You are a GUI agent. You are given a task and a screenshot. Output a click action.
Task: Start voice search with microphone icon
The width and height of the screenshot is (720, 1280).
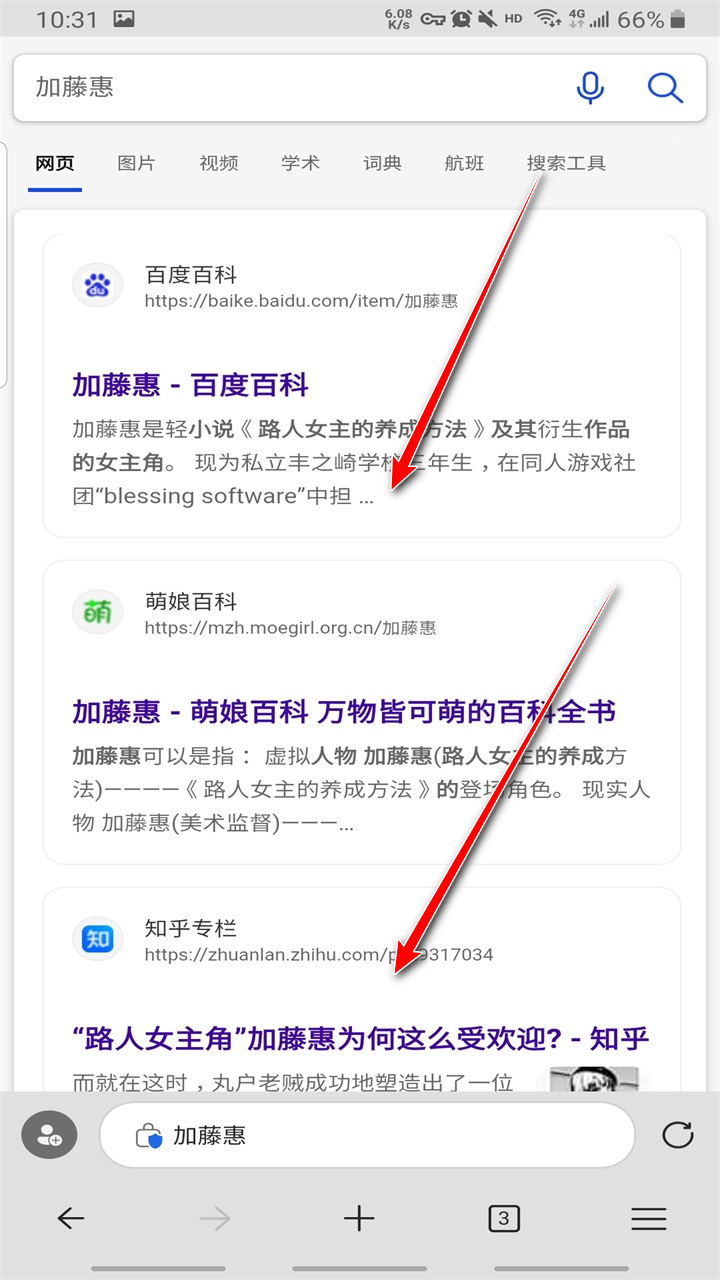(591, 88)
